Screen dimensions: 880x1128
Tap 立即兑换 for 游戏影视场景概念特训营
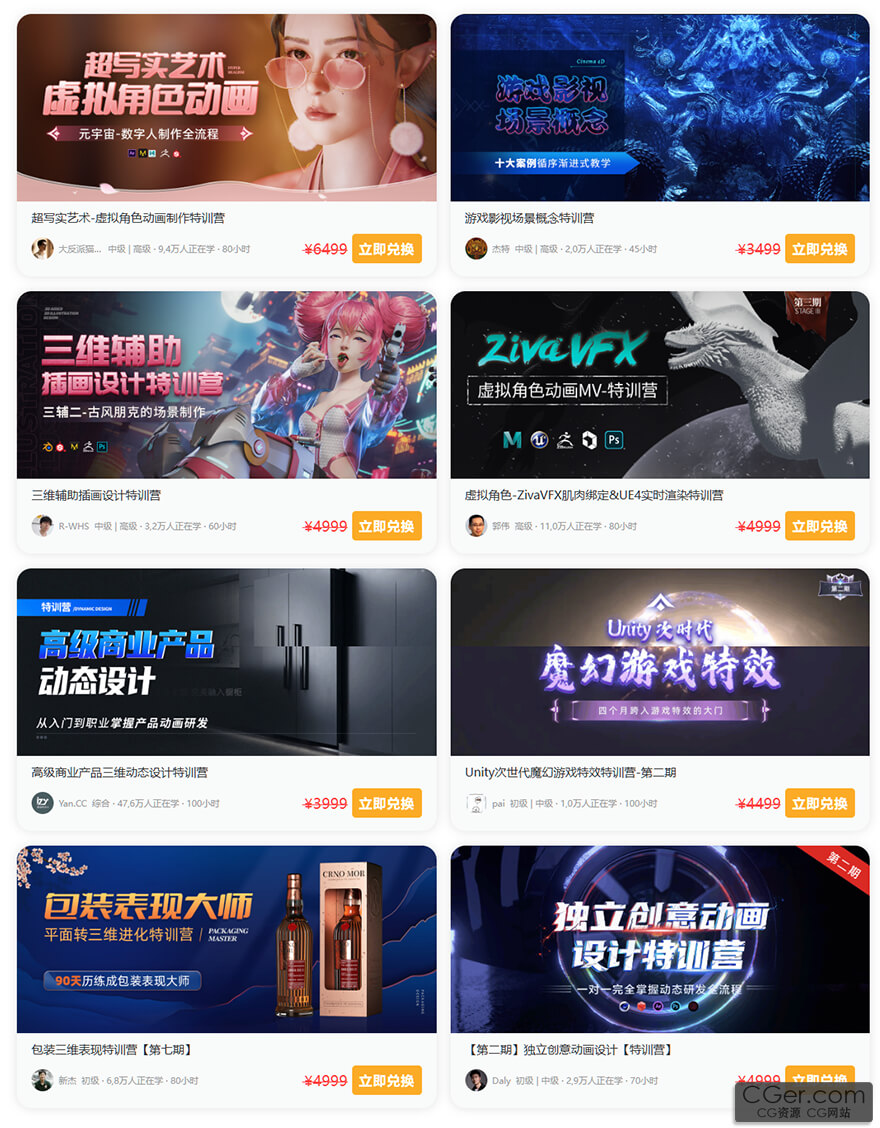click(819, 249)
